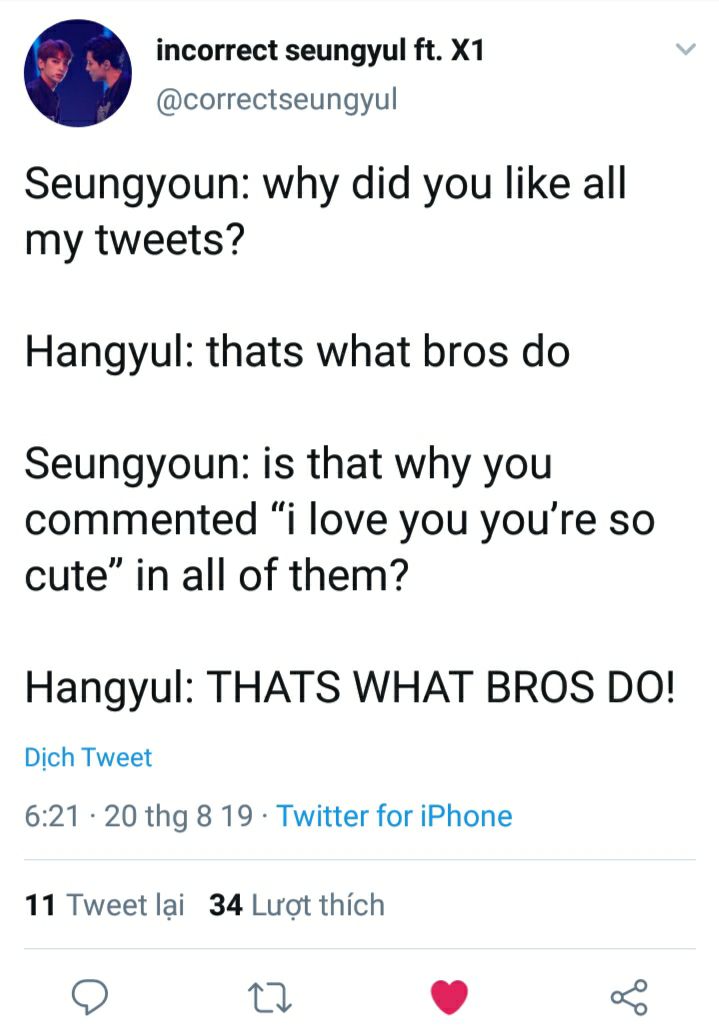Open incorrect seungyul's profile picture
719x1030 pixels.
point(77,73)
